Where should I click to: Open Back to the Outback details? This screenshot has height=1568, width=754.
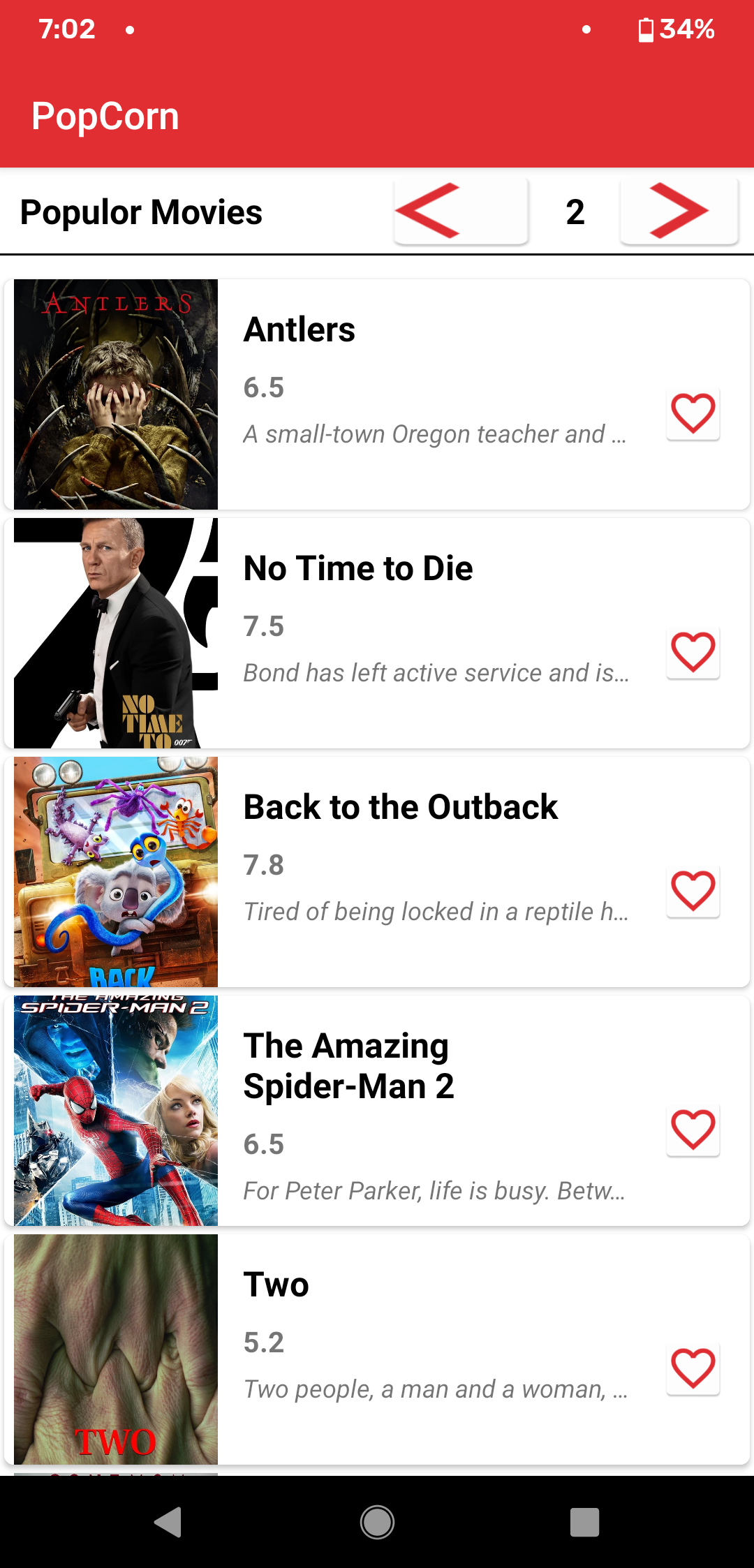point(399,806)
